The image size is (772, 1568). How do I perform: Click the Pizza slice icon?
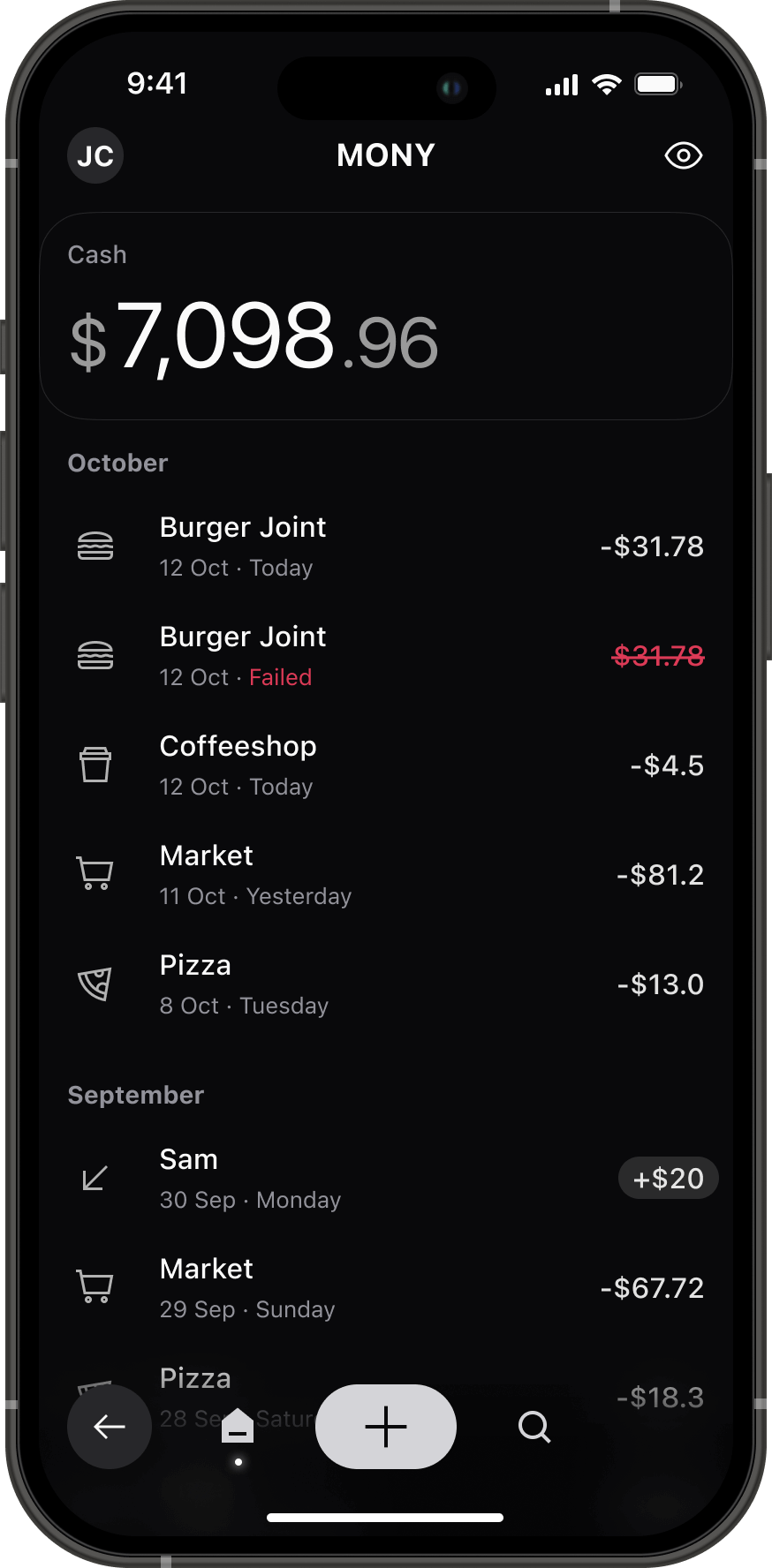click(95, 984)
